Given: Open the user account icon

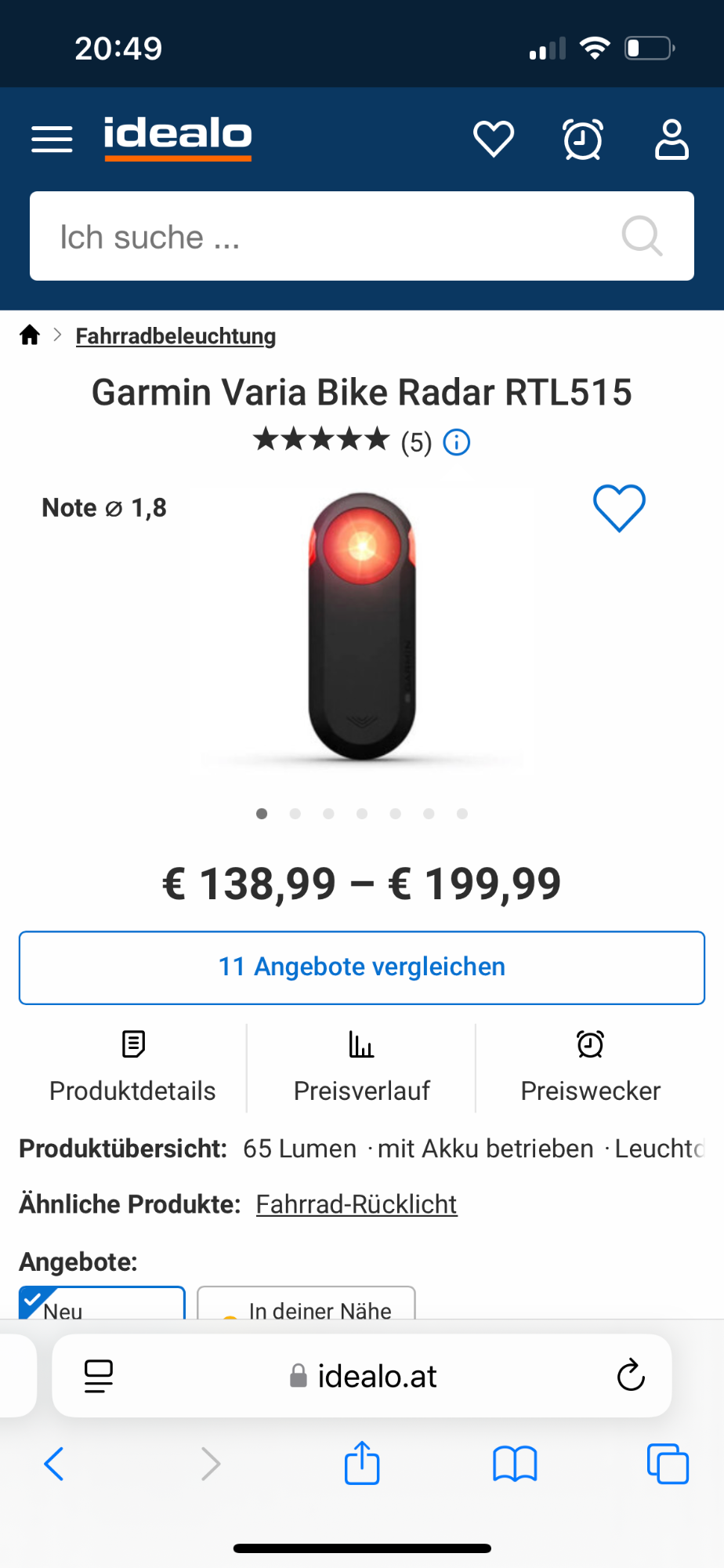Looking at the screenshot, I should [672, 140].
